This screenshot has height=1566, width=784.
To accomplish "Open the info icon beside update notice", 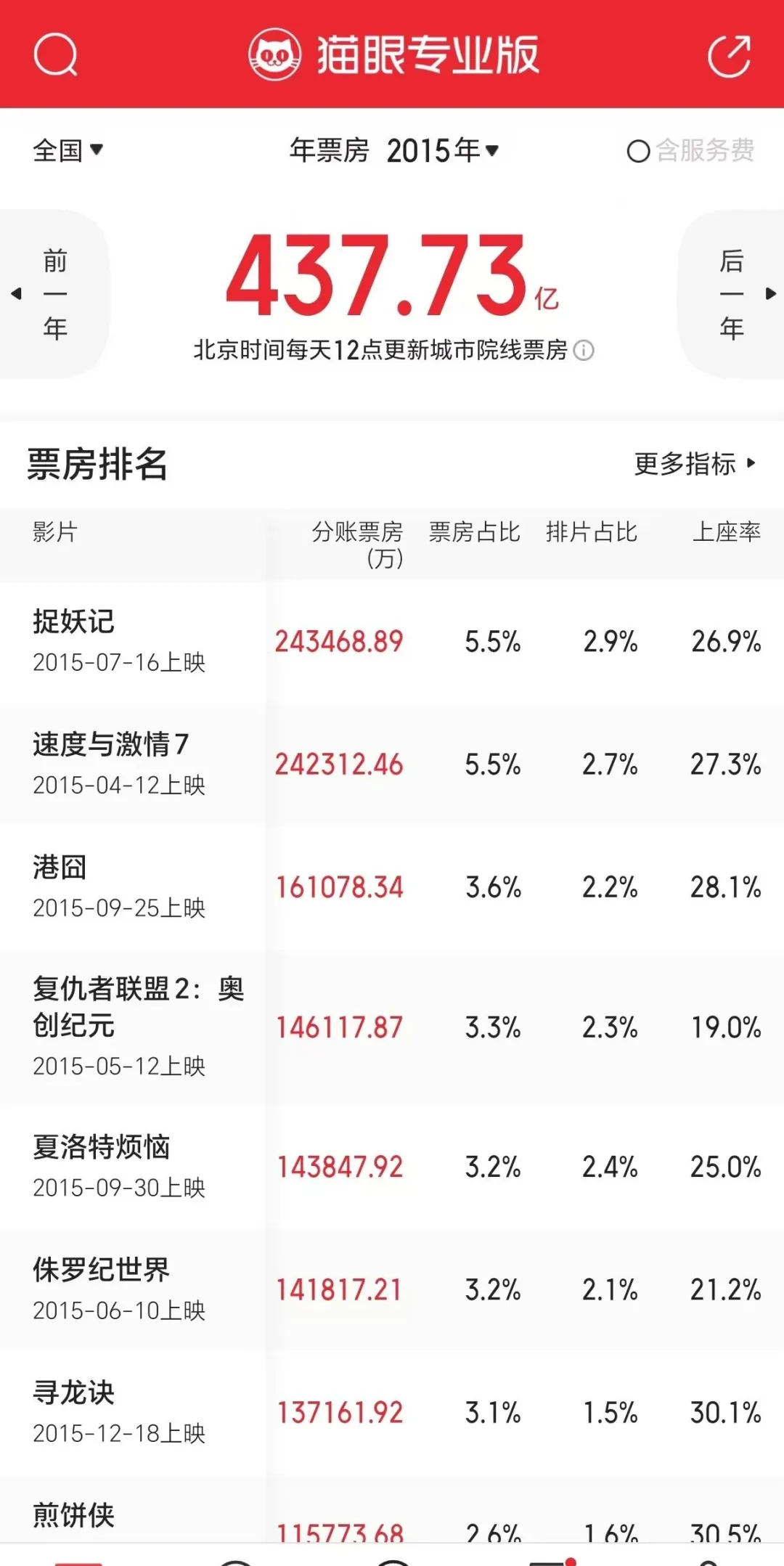I will (584, 351).
